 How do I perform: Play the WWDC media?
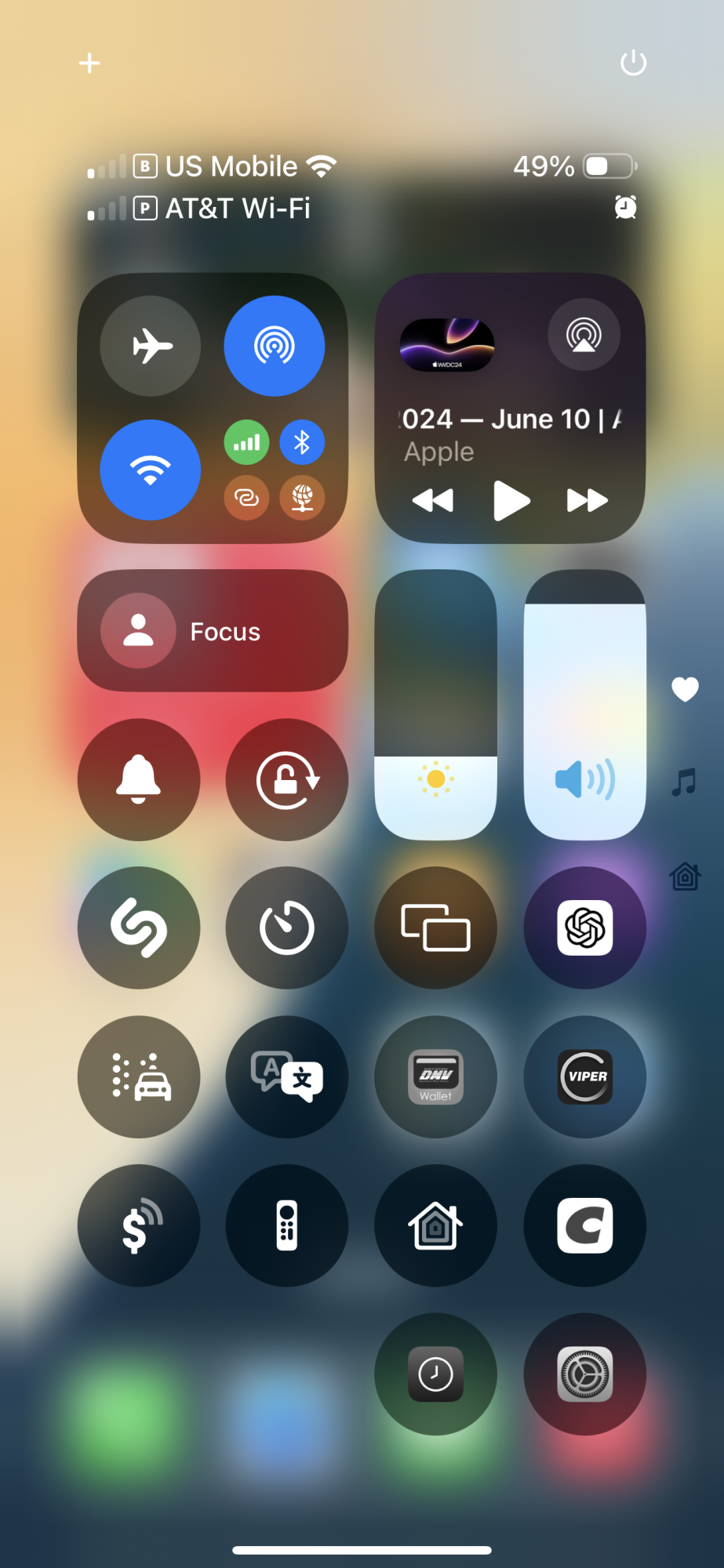(511, 500)
